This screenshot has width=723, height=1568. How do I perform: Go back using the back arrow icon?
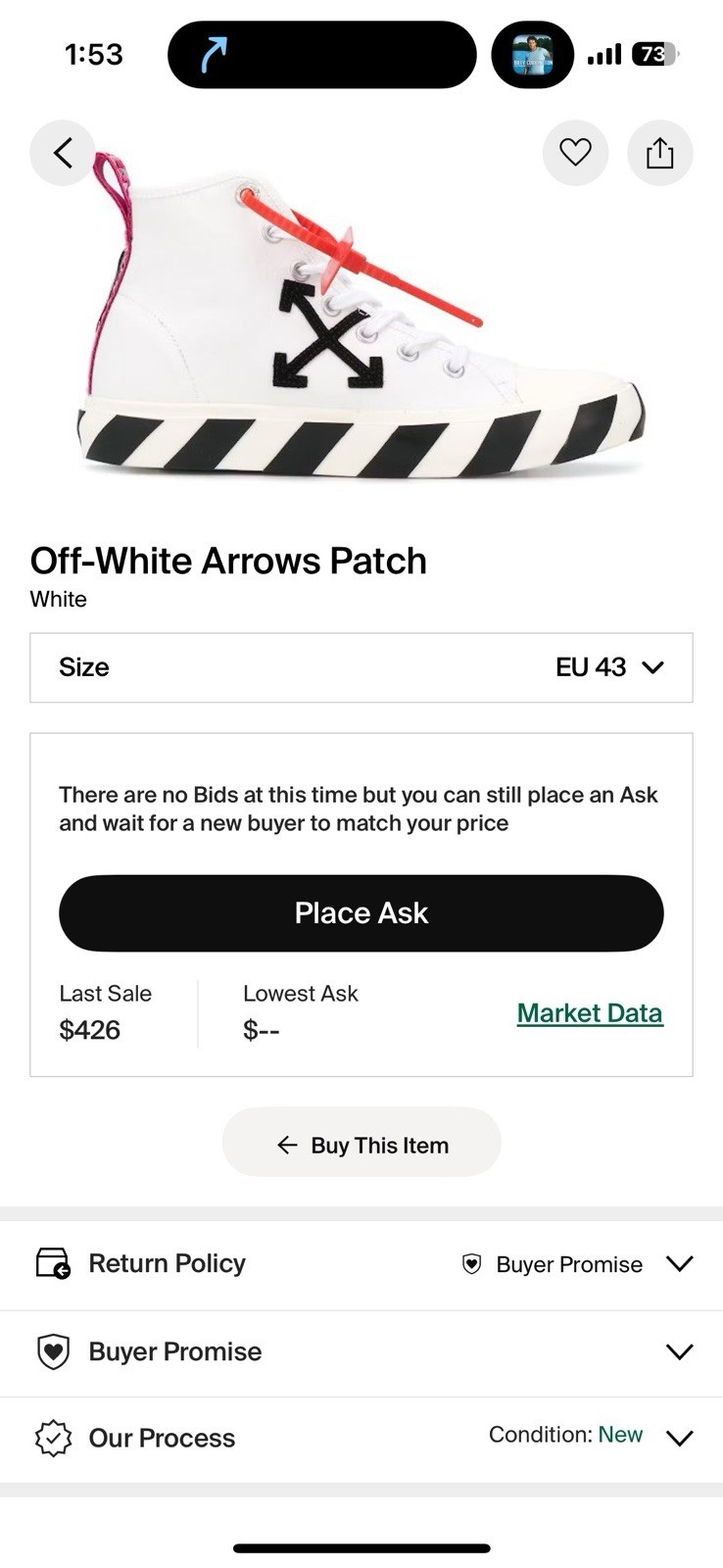click(62, 152)
